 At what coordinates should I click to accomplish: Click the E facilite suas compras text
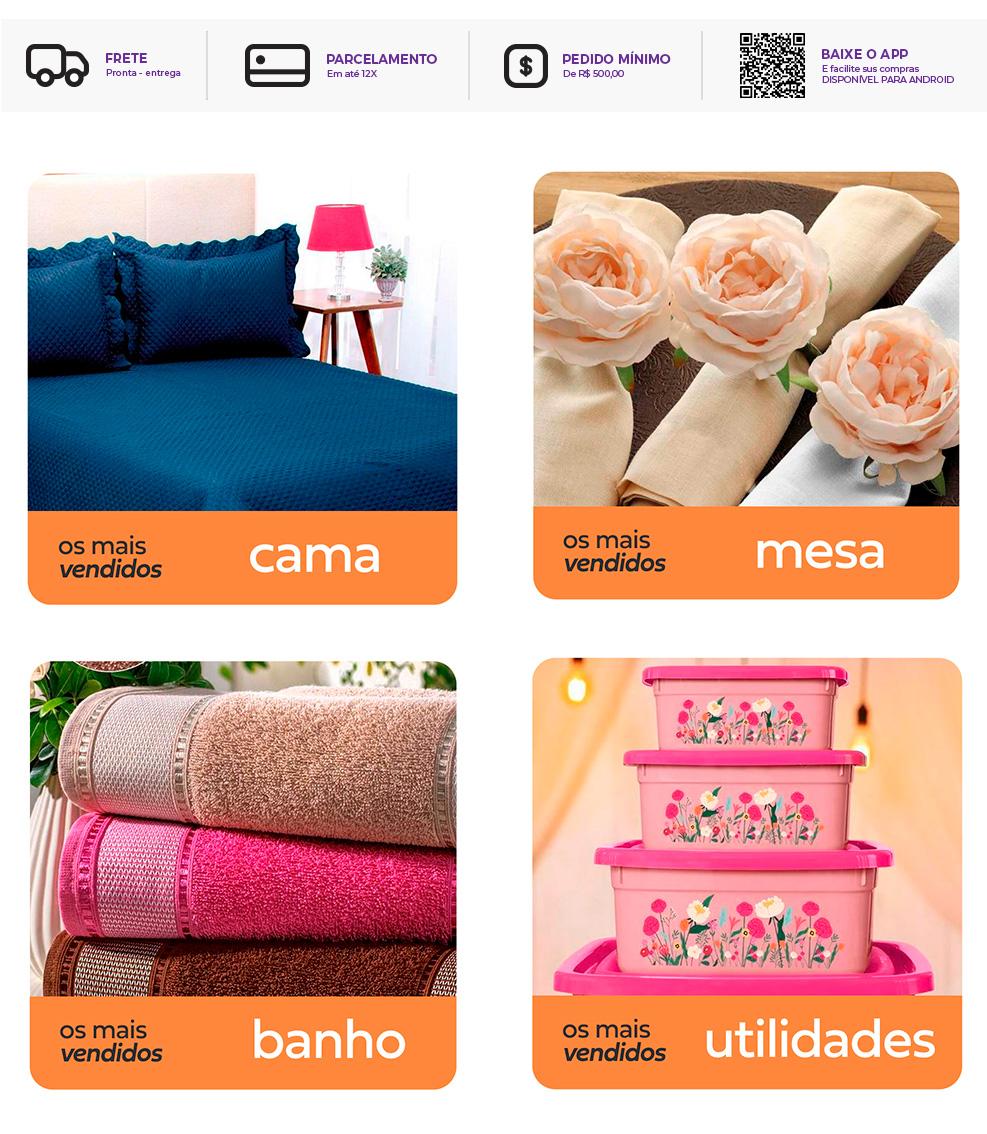click(871, 68)
